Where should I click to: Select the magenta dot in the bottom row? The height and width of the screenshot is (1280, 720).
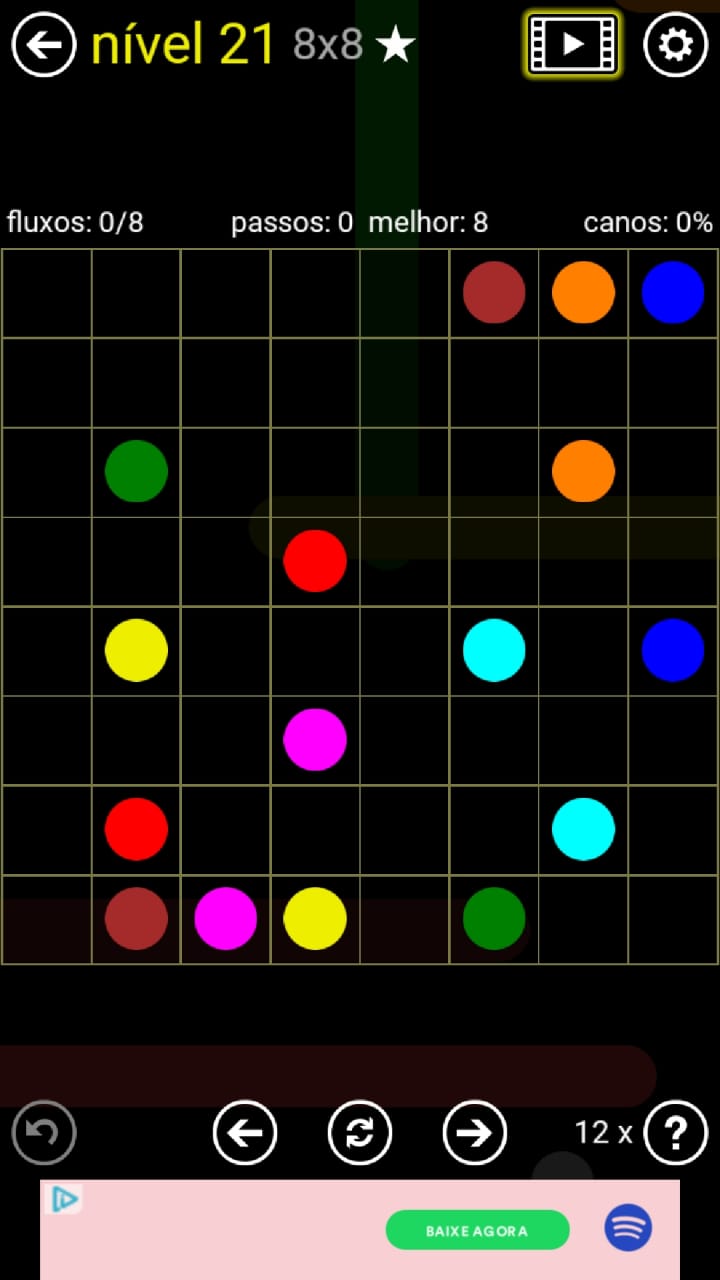226,918
